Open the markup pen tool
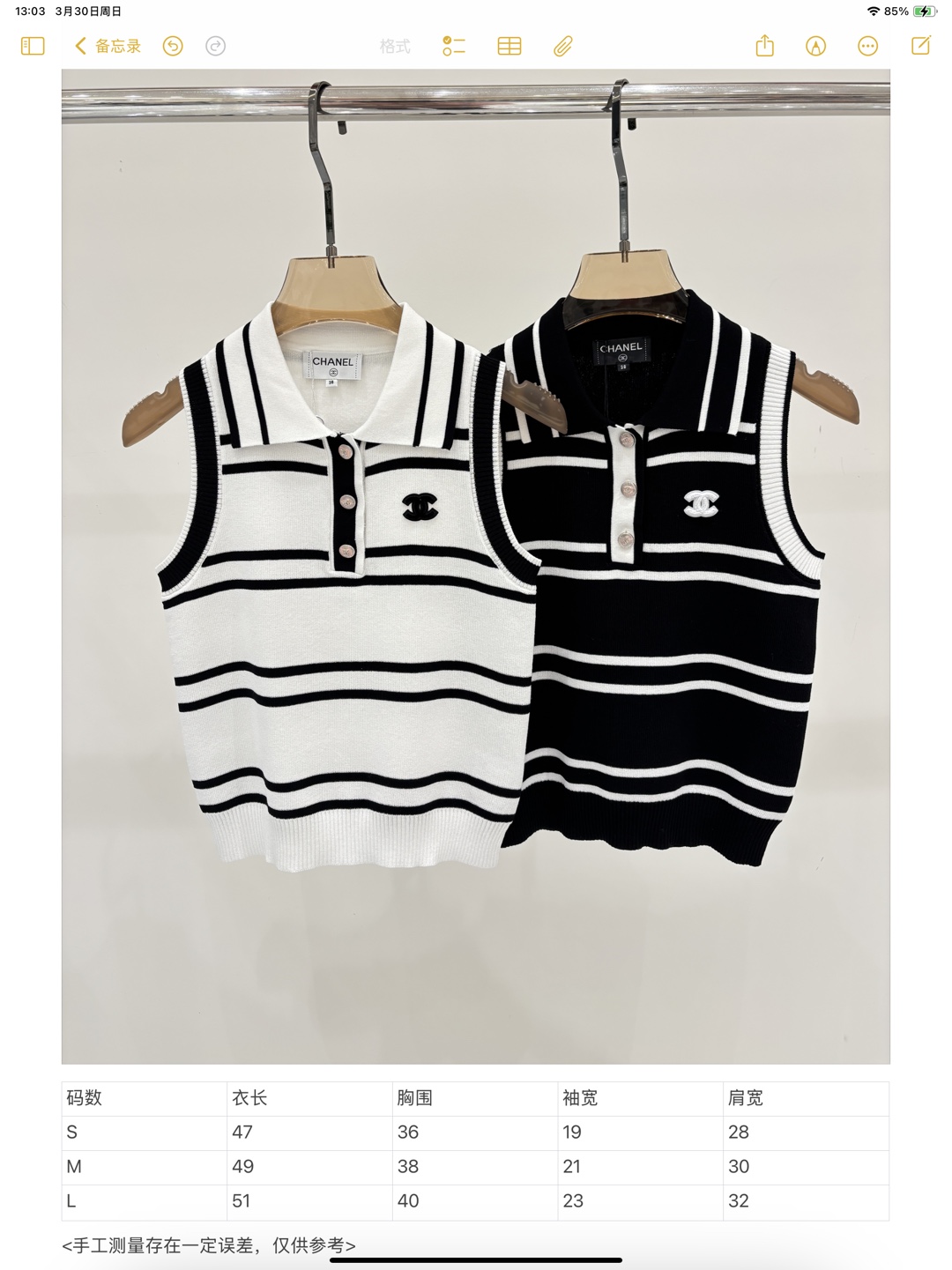This screenshot has height=1270, width=952. point(816,46)
